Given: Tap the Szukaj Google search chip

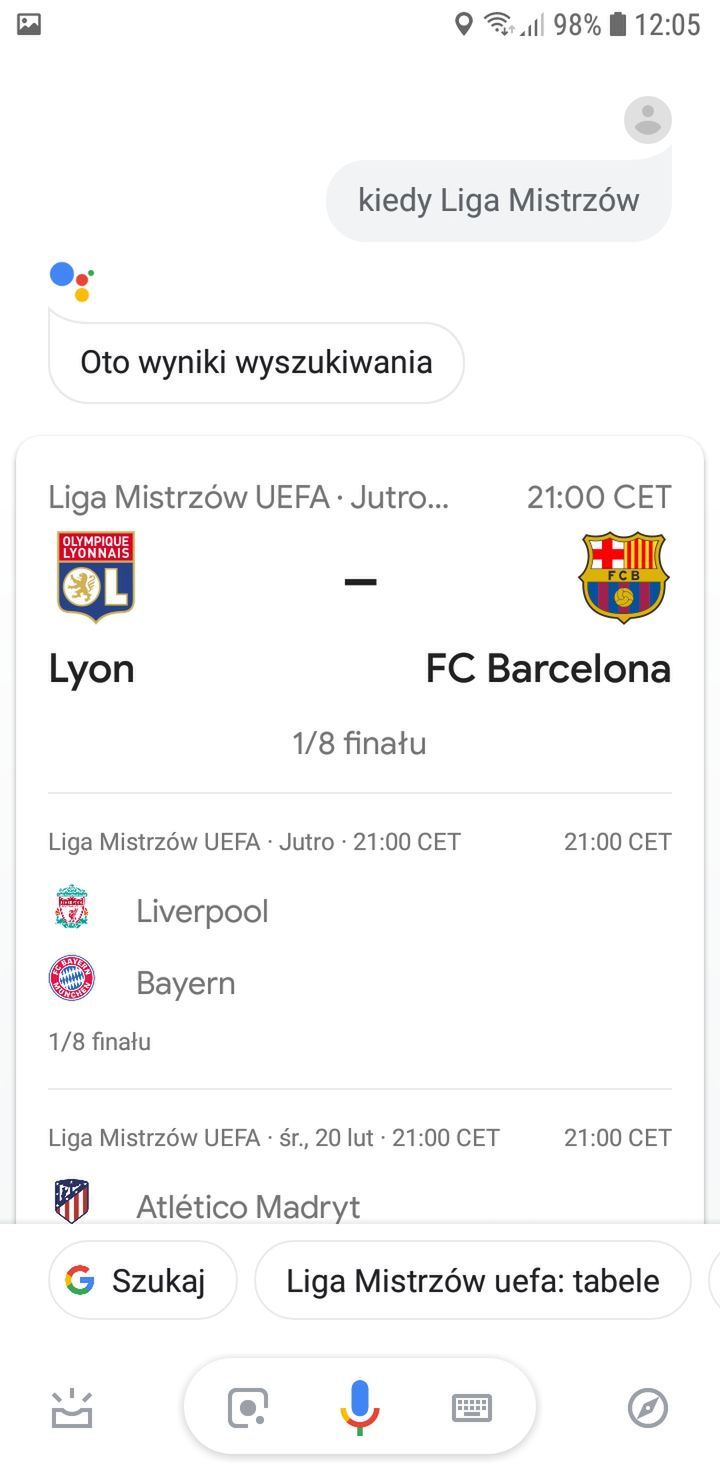Looking at the screenshot, I should pyautogui.click(x=143, y=1281).
